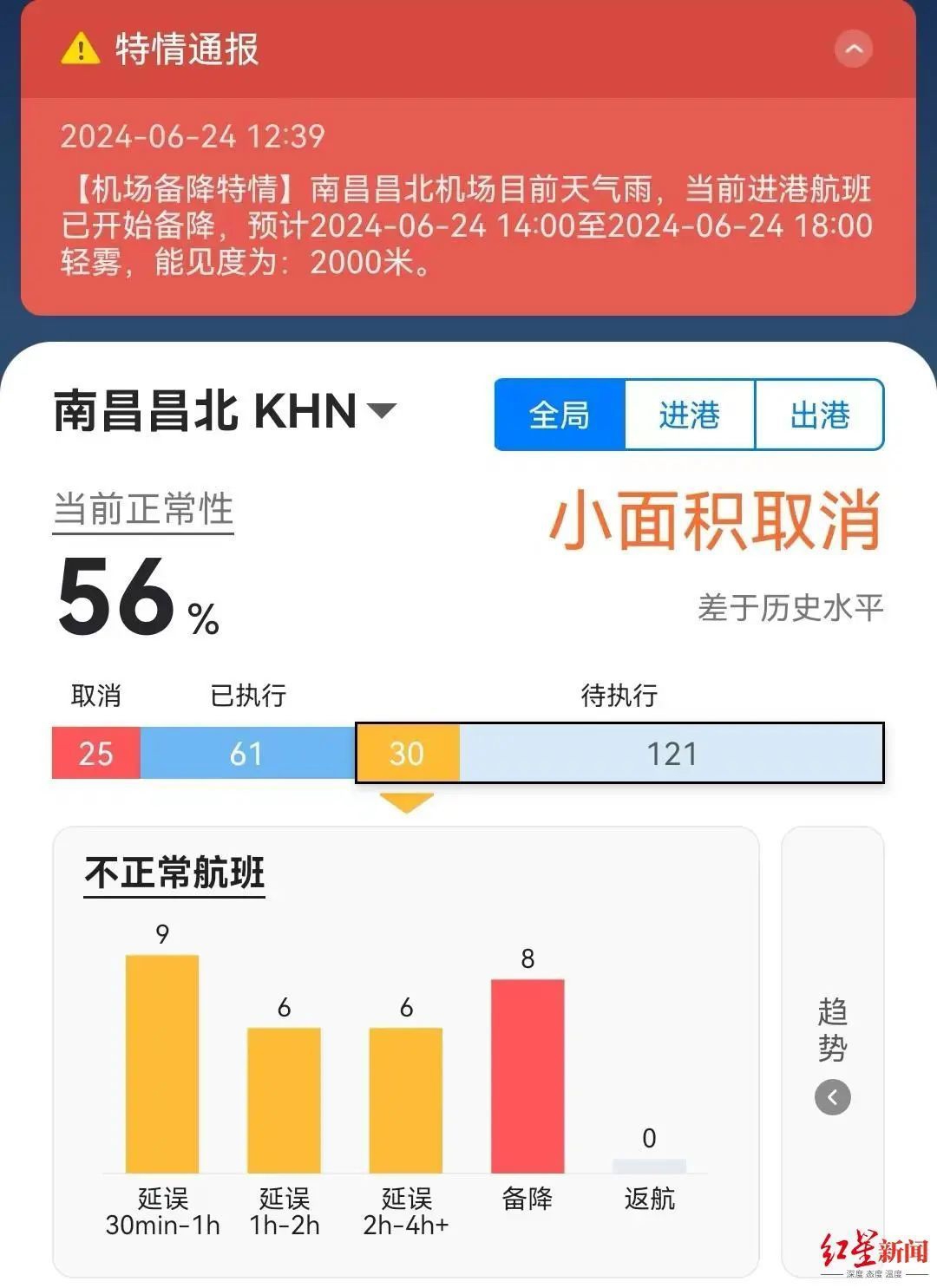Viewport: 937px width, 1288px height.
Task: Switch to the 全局 tab
Action: tap(560, 415)
